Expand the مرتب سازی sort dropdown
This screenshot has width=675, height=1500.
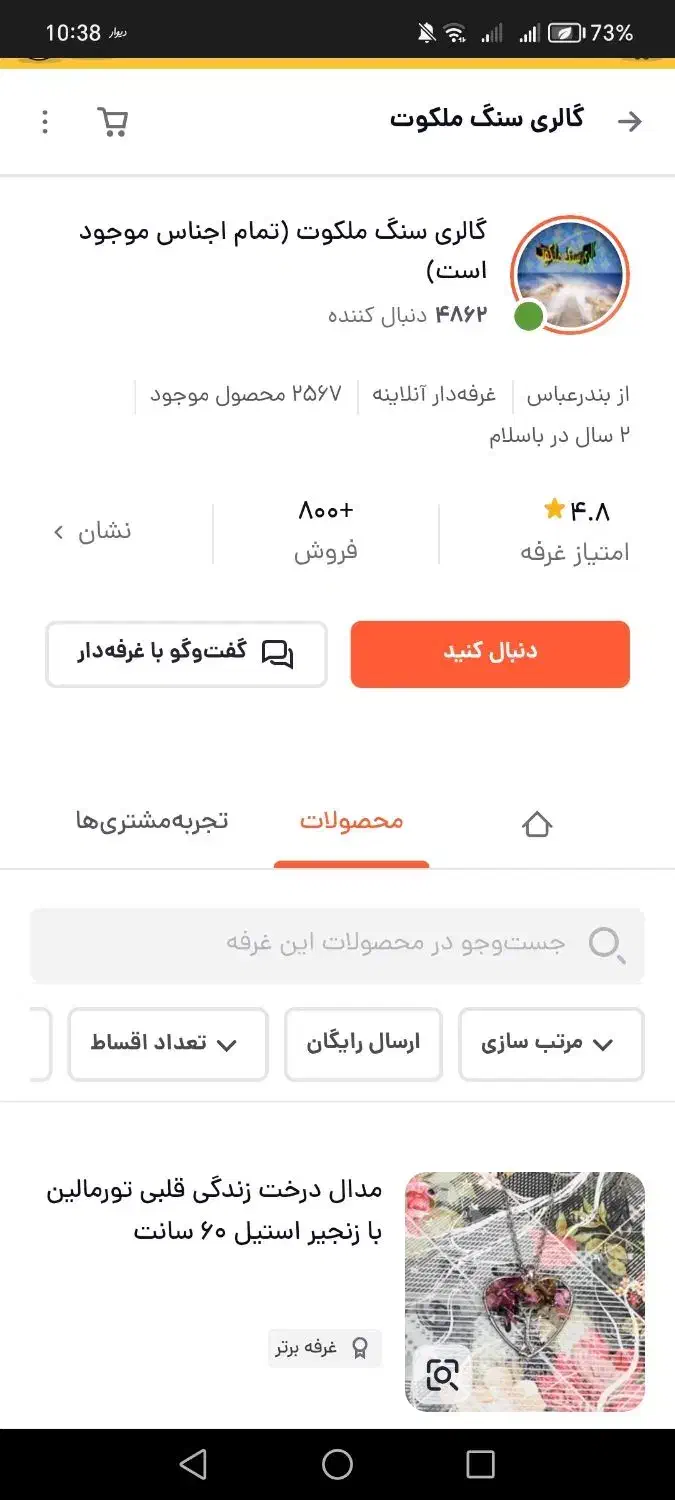click(x=551, y=1044)
